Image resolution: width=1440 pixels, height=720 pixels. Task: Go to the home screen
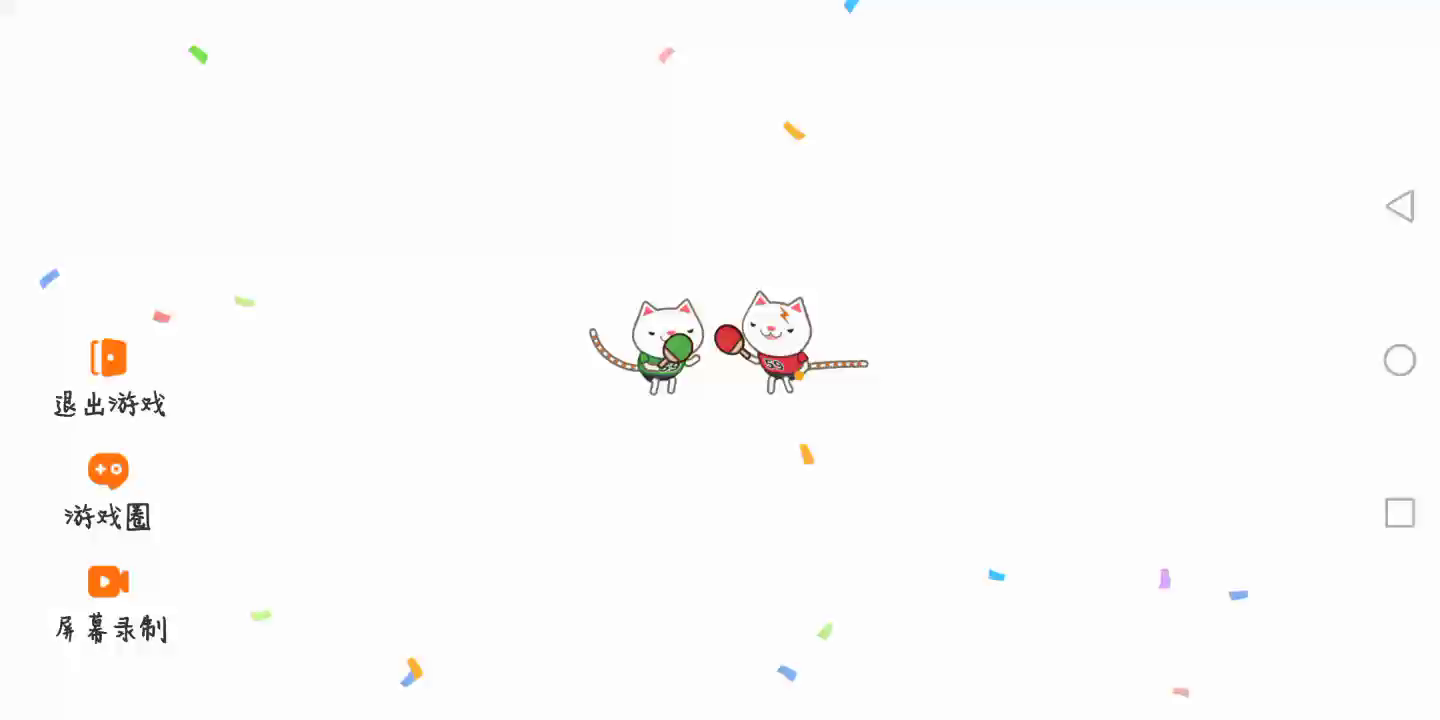pos(1399,360)
